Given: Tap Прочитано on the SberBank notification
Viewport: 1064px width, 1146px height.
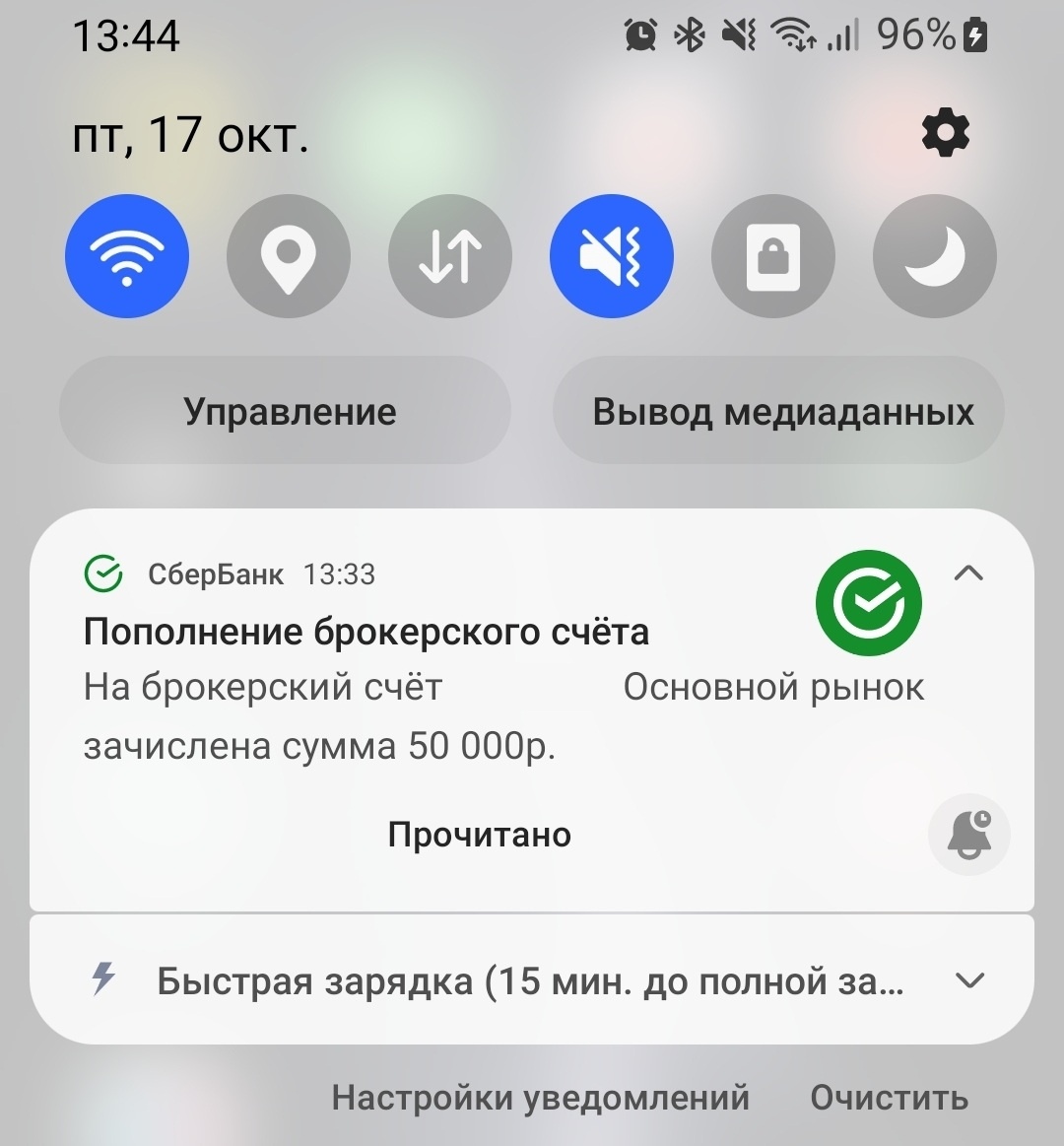Looking at the screenshot, I should 480,835.
